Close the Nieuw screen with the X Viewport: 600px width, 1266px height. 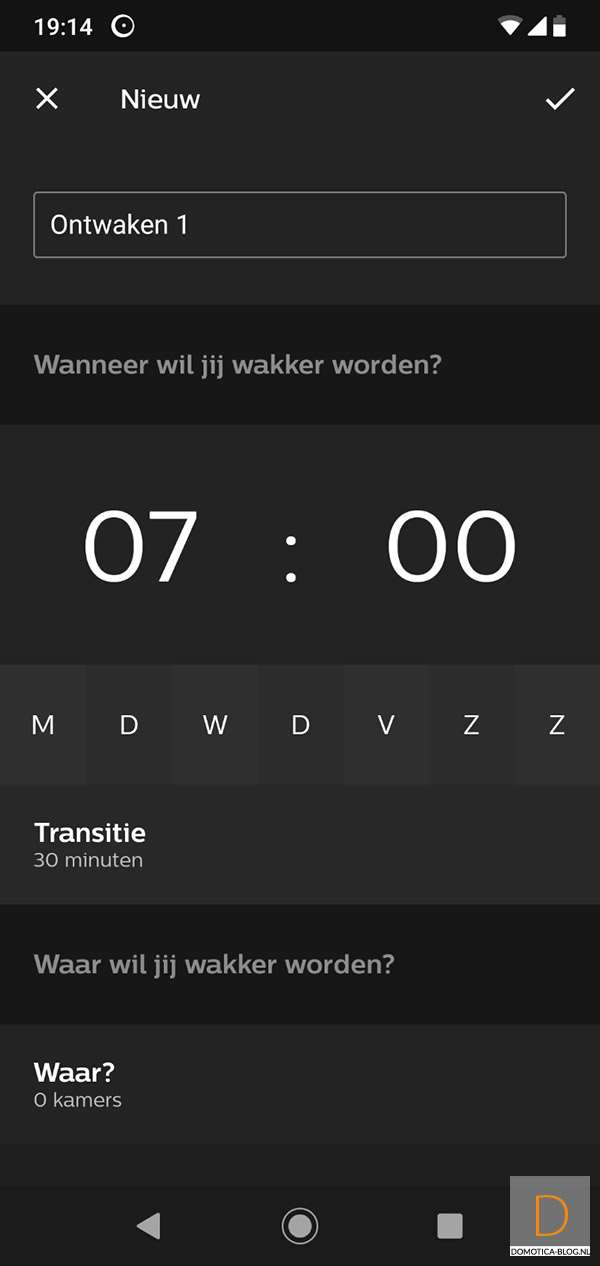point(47,99)
